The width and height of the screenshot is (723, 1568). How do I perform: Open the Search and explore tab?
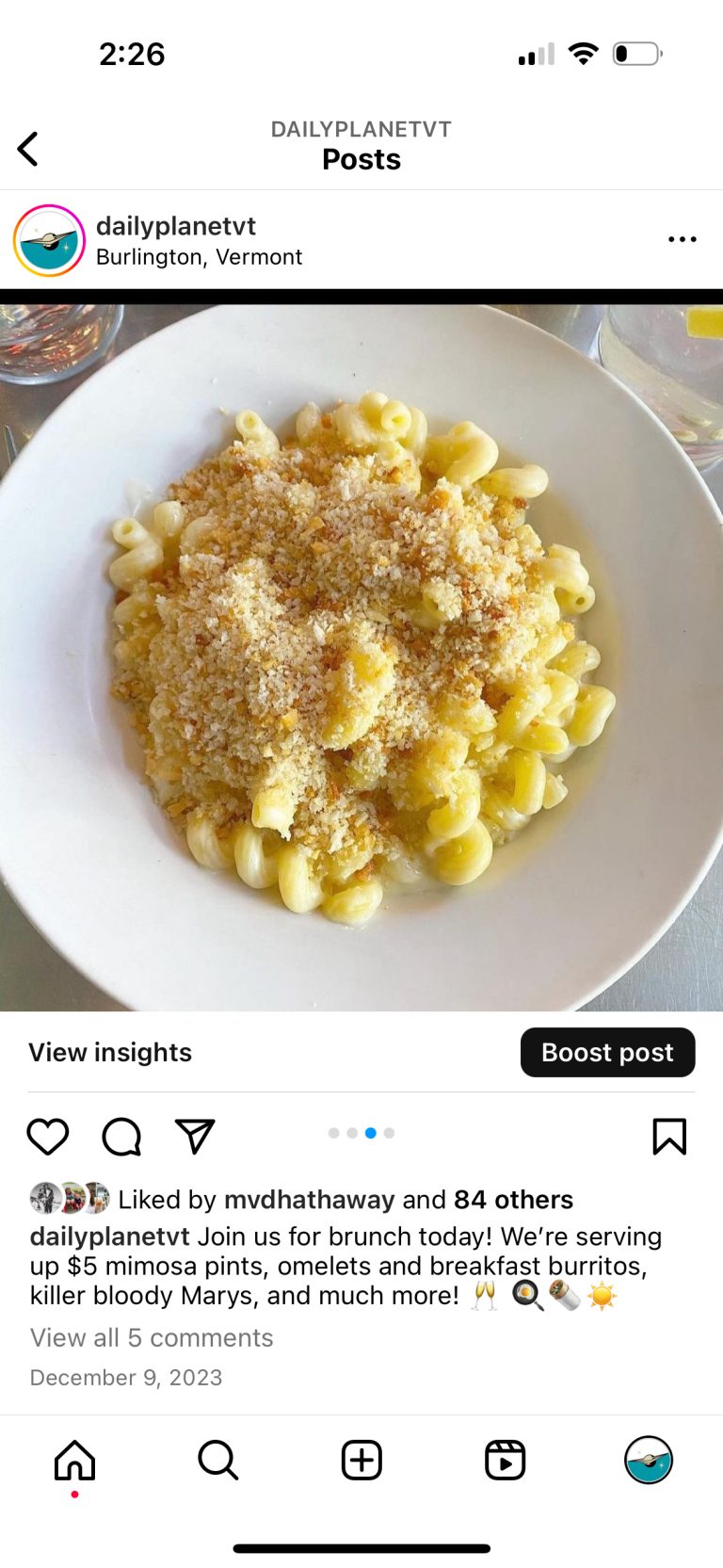click(218, 1461)
